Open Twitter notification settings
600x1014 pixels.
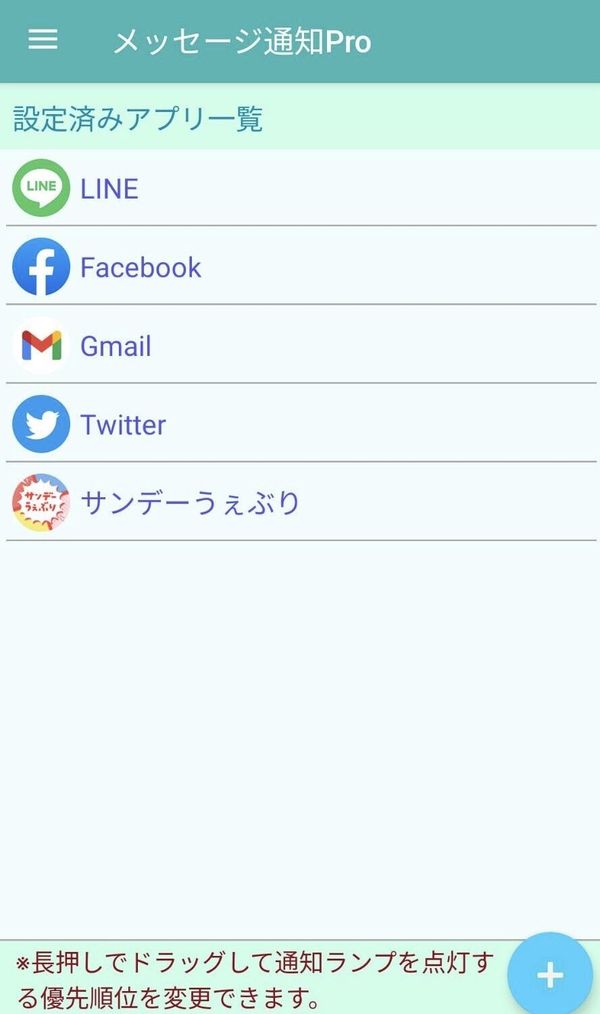click(x=301, y=424)
